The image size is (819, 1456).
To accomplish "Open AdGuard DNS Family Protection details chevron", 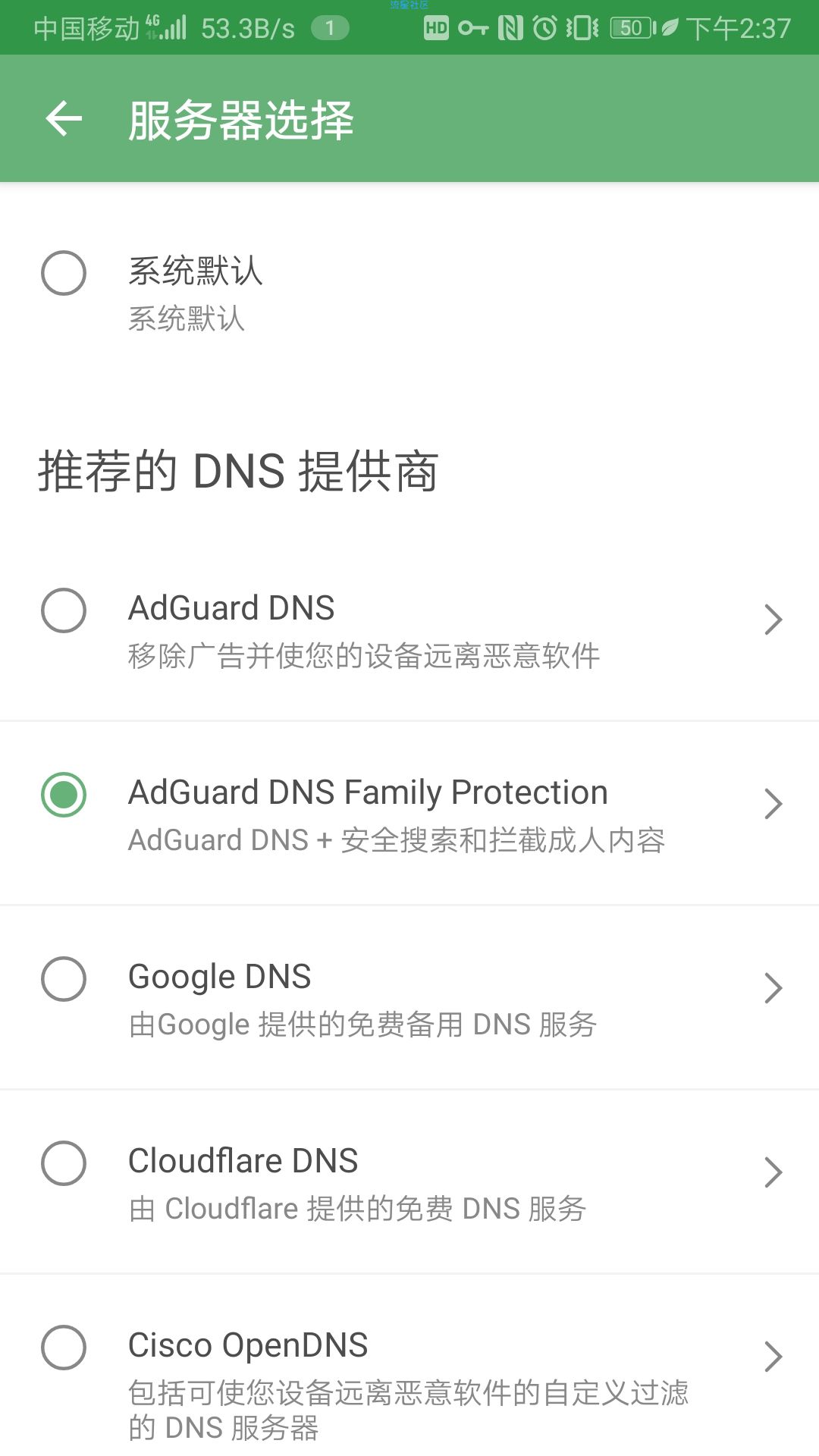I will [x=773, y=804].
